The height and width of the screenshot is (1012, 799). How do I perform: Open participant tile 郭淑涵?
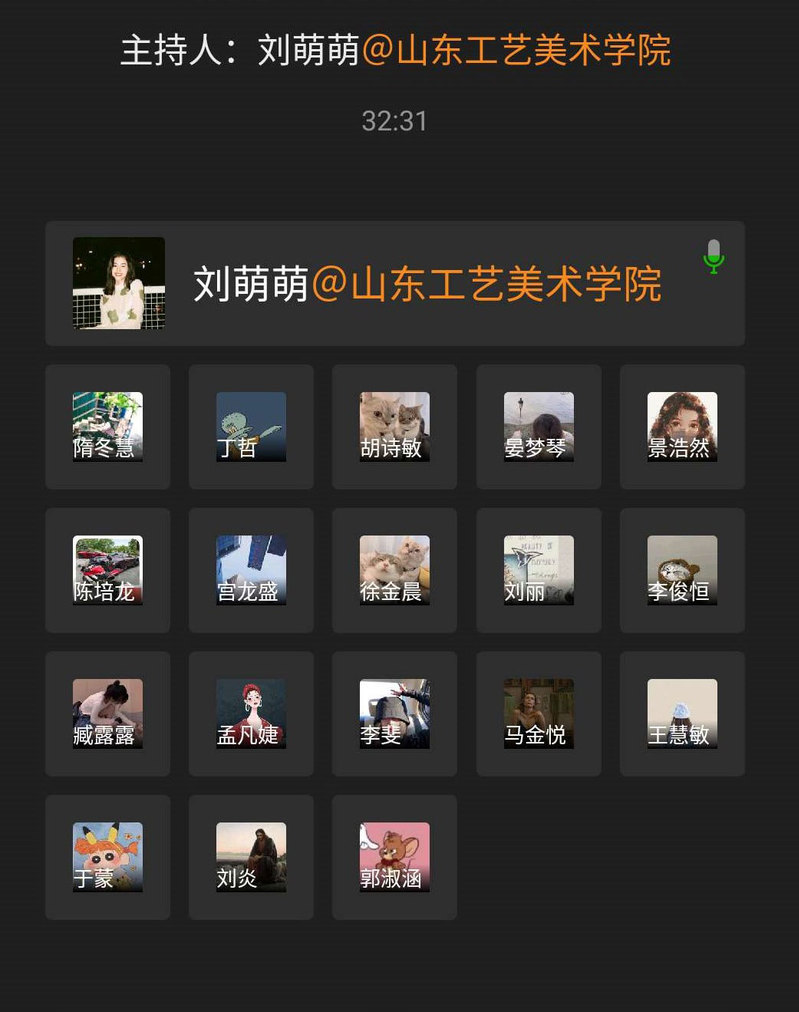[394, 858]
